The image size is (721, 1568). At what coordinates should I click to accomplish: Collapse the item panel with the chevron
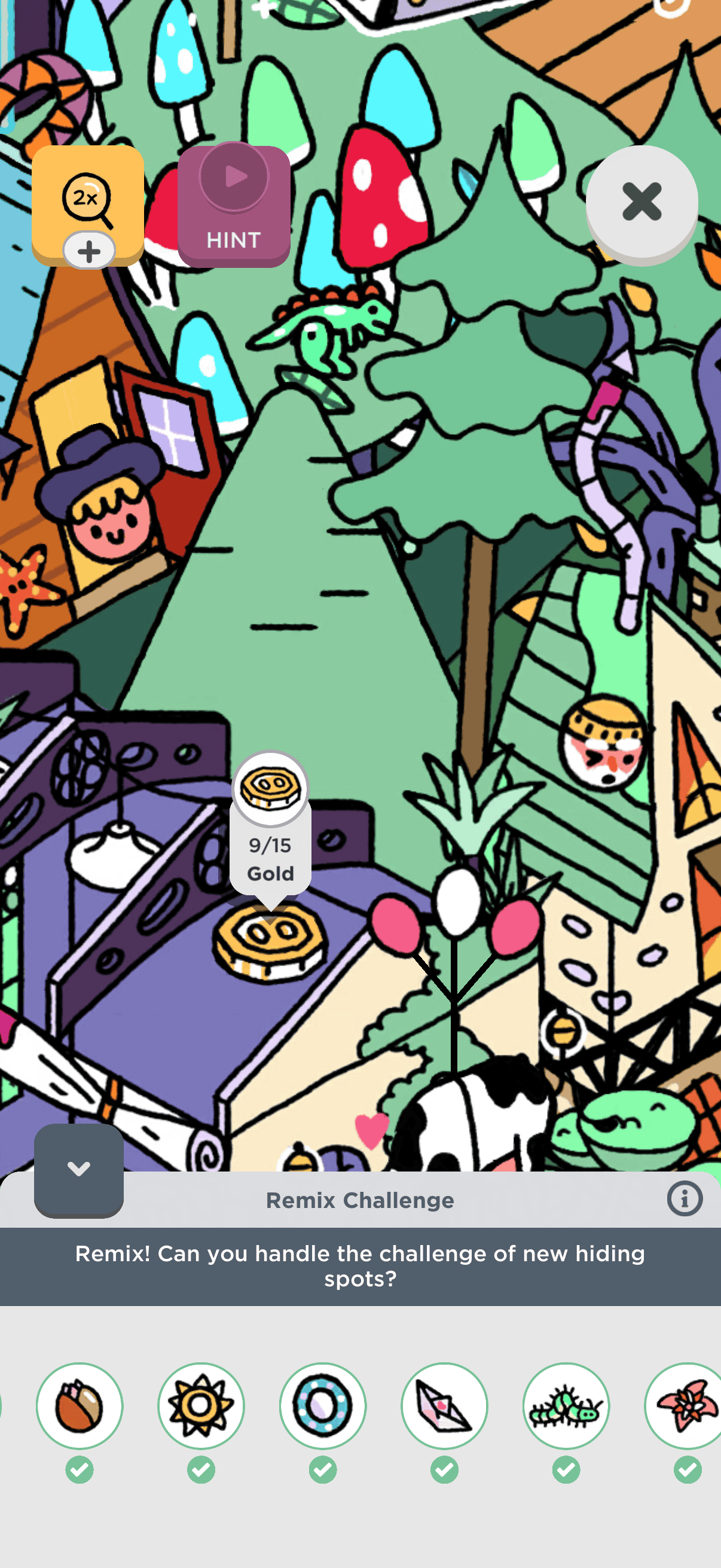(78, 1169)
